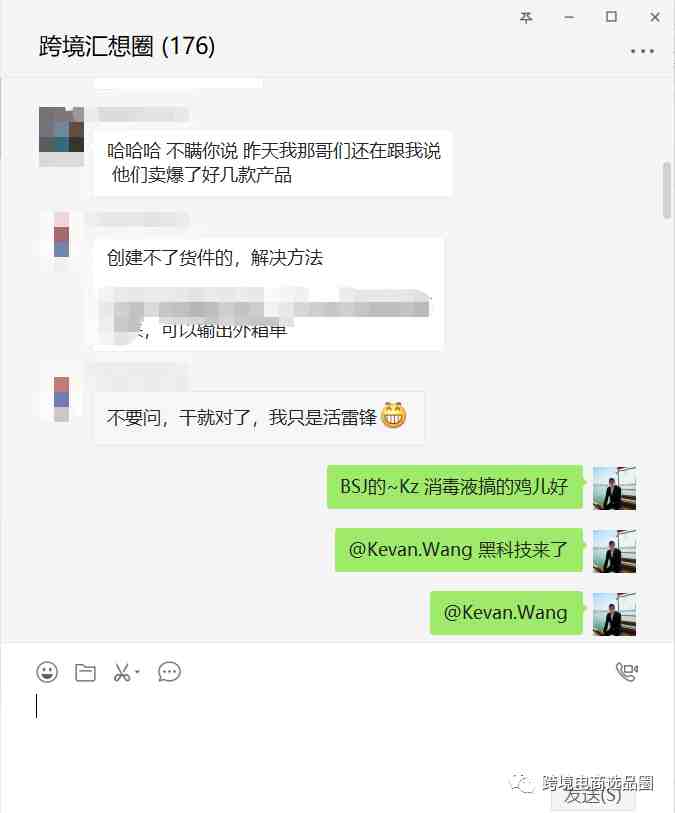675x813 pixels.
Task: Tap avatar beside 黑科技来了 message
Action: [614, 550]
